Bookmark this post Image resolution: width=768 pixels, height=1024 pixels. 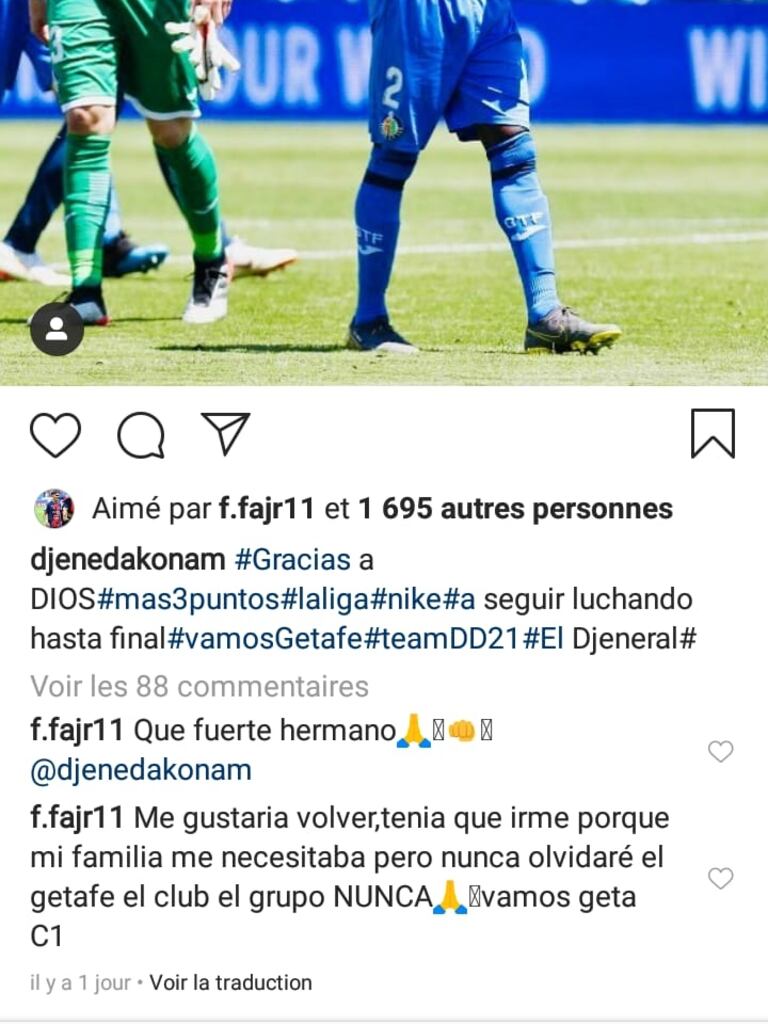pos(712,435)
